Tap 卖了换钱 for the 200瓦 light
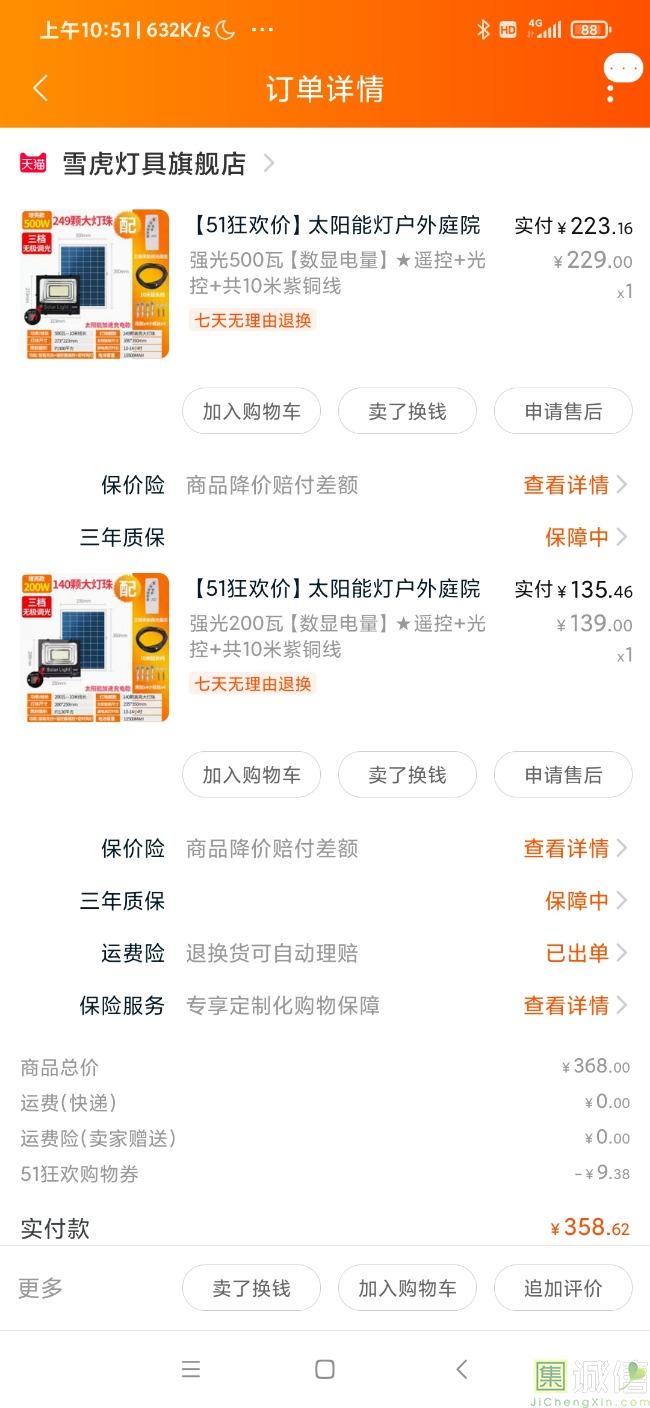This screenshot has width=650, height=1408. click(x=407, y=775)
